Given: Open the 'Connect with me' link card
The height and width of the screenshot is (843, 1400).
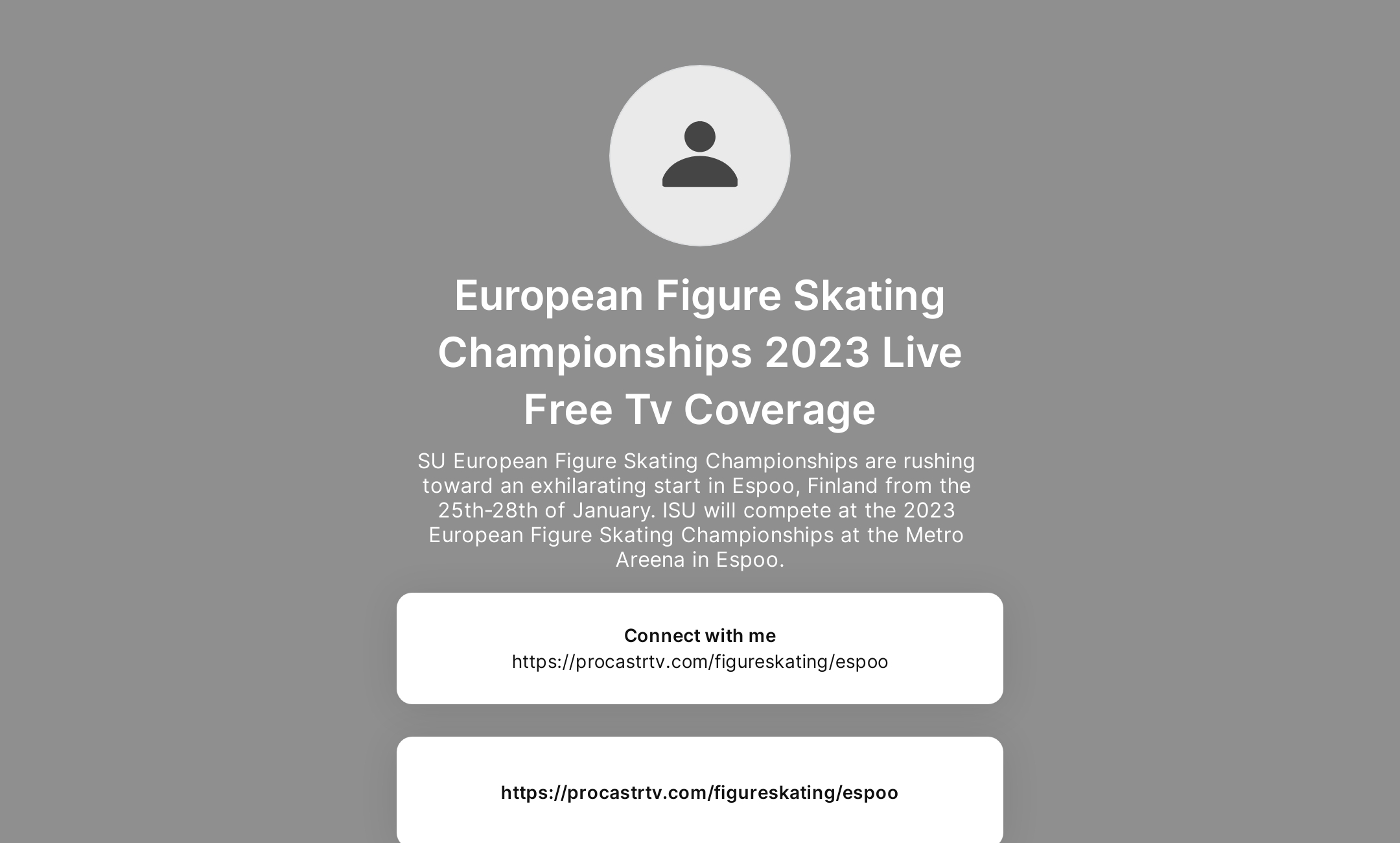Looking at the screenshot, I should [699, 648].
